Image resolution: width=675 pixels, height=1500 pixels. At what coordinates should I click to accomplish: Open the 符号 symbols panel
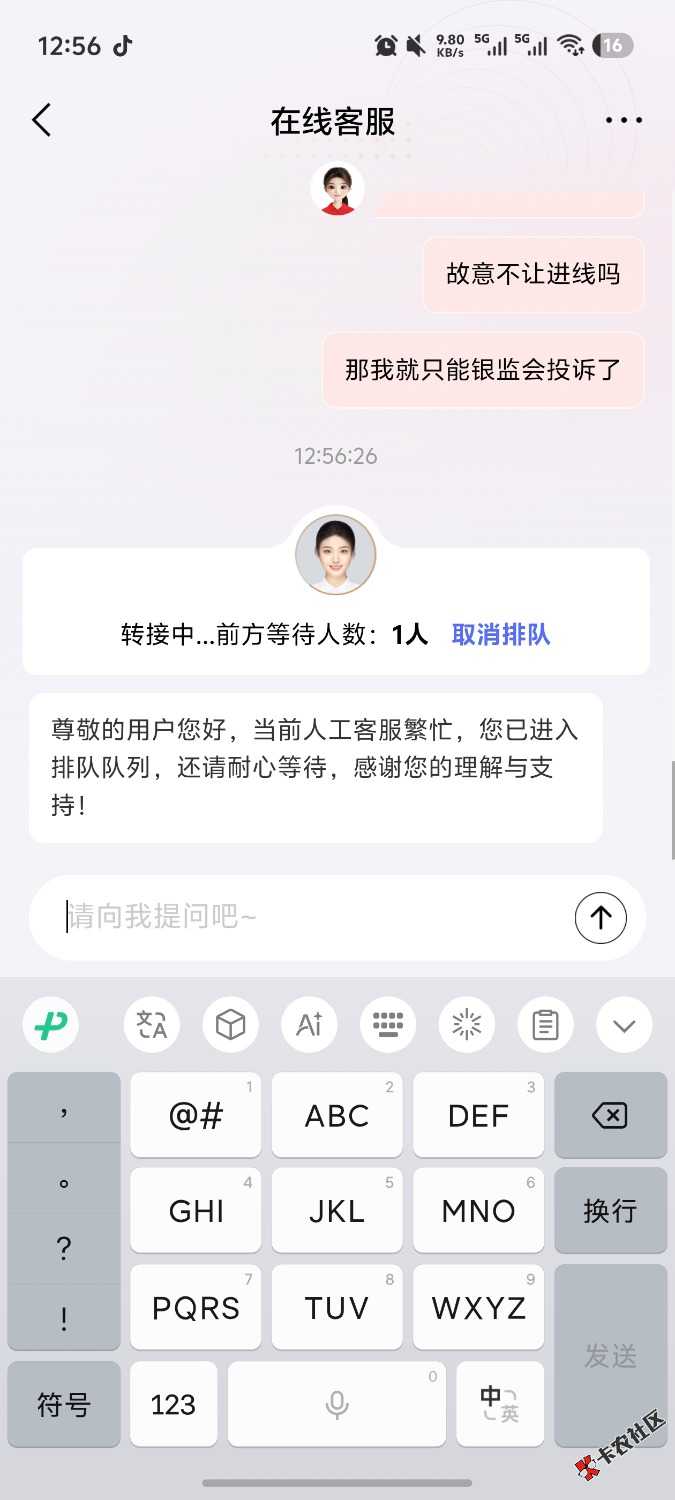tap(64, 1404)
